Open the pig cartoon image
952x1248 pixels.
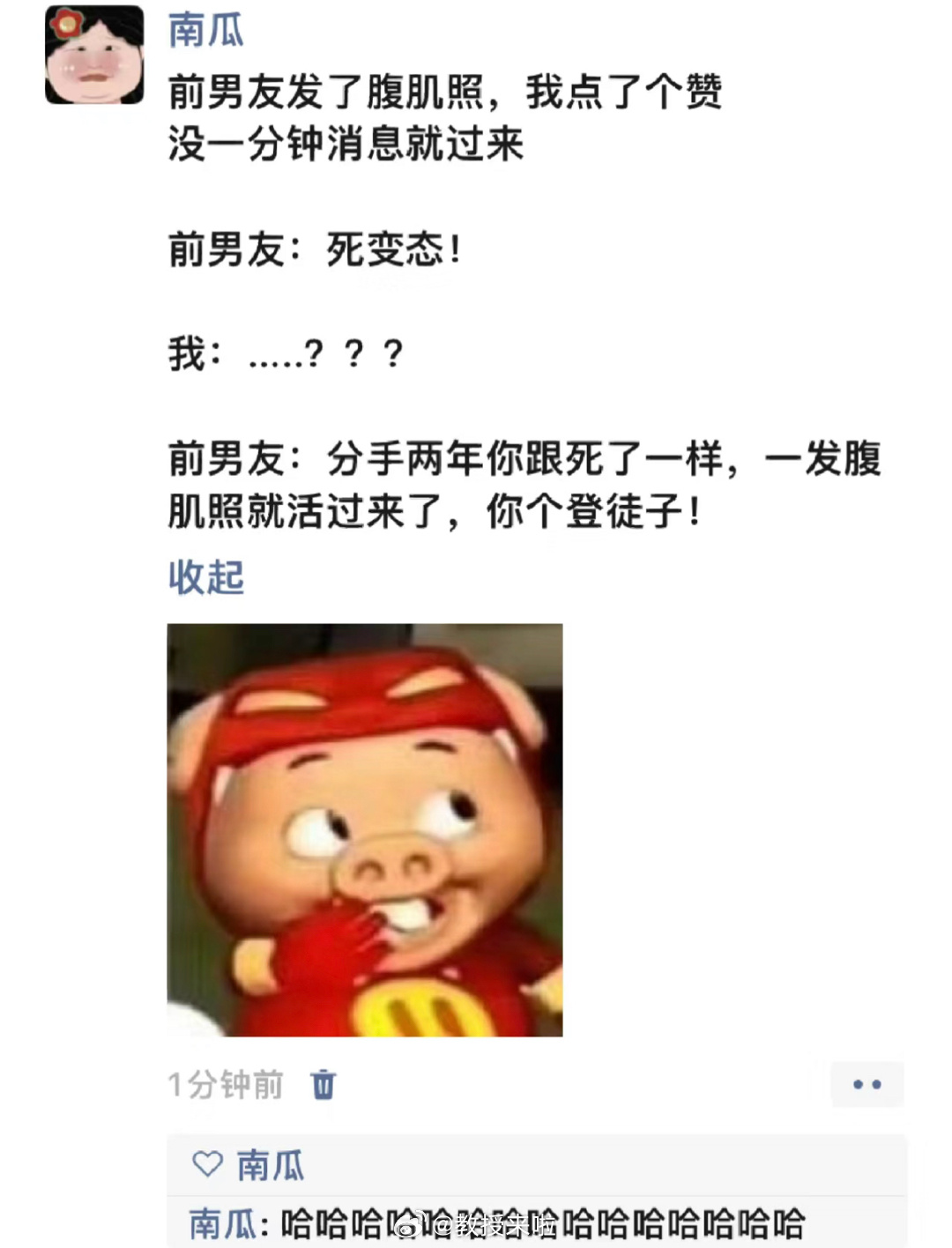(x=364, y=829)
